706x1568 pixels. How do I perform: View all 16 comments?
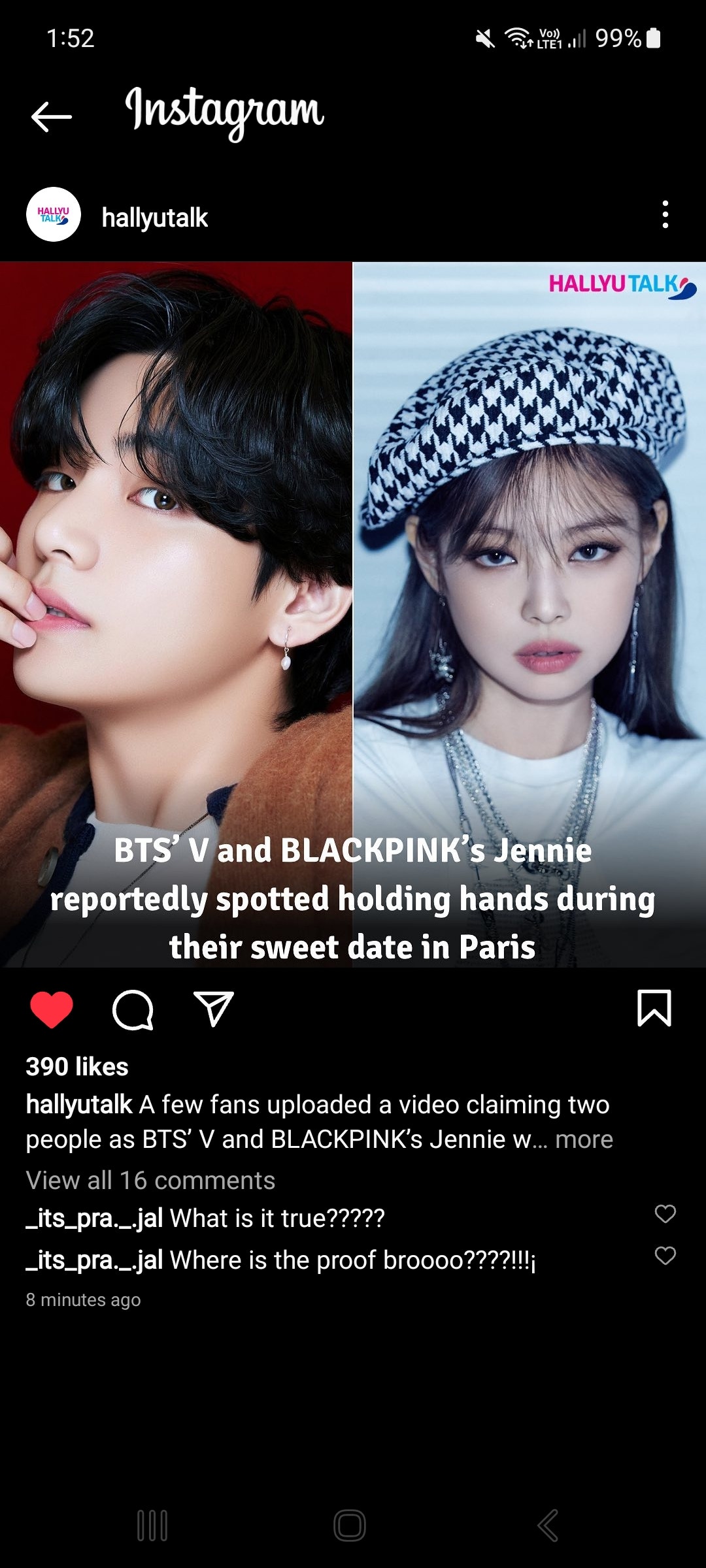click(x=150, y=1181)
